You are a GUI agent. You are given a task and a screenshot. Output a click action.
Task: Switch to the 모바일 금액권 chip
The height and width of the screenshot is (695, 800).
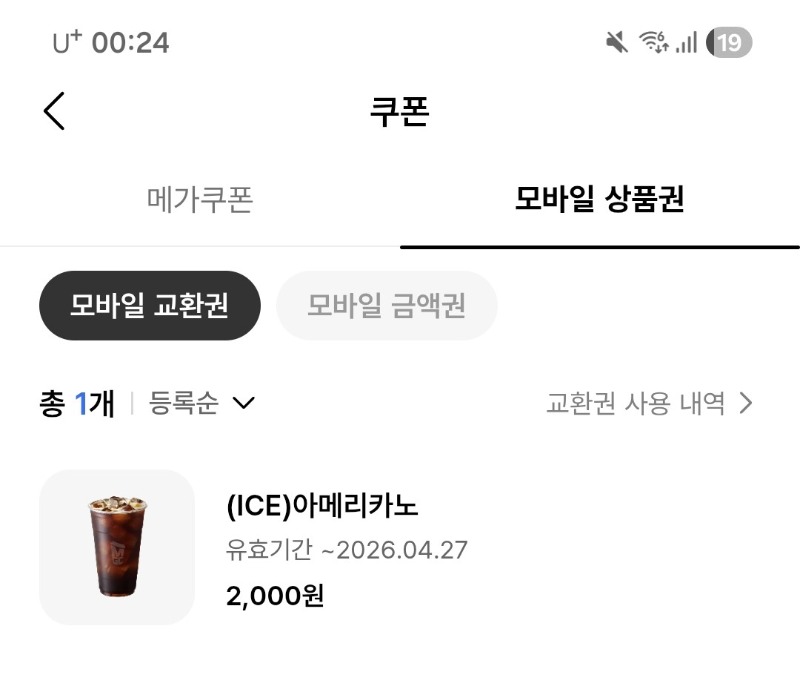pyautogui.click(x=386, y=306)
